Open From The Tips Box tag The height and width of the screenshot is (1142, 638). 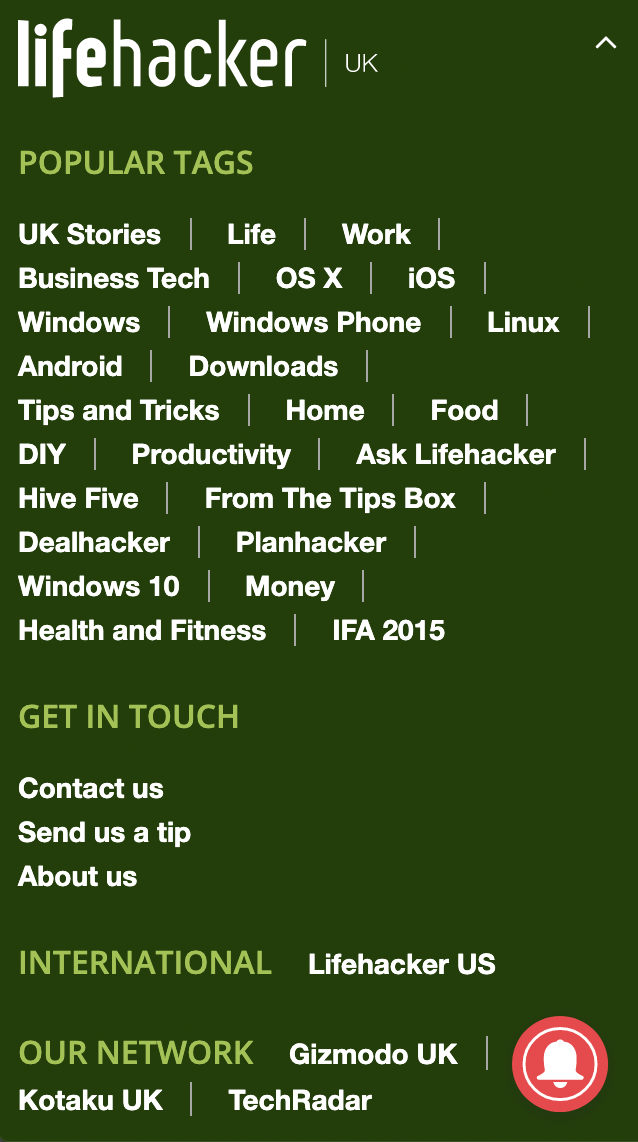[x=330, y=498]
